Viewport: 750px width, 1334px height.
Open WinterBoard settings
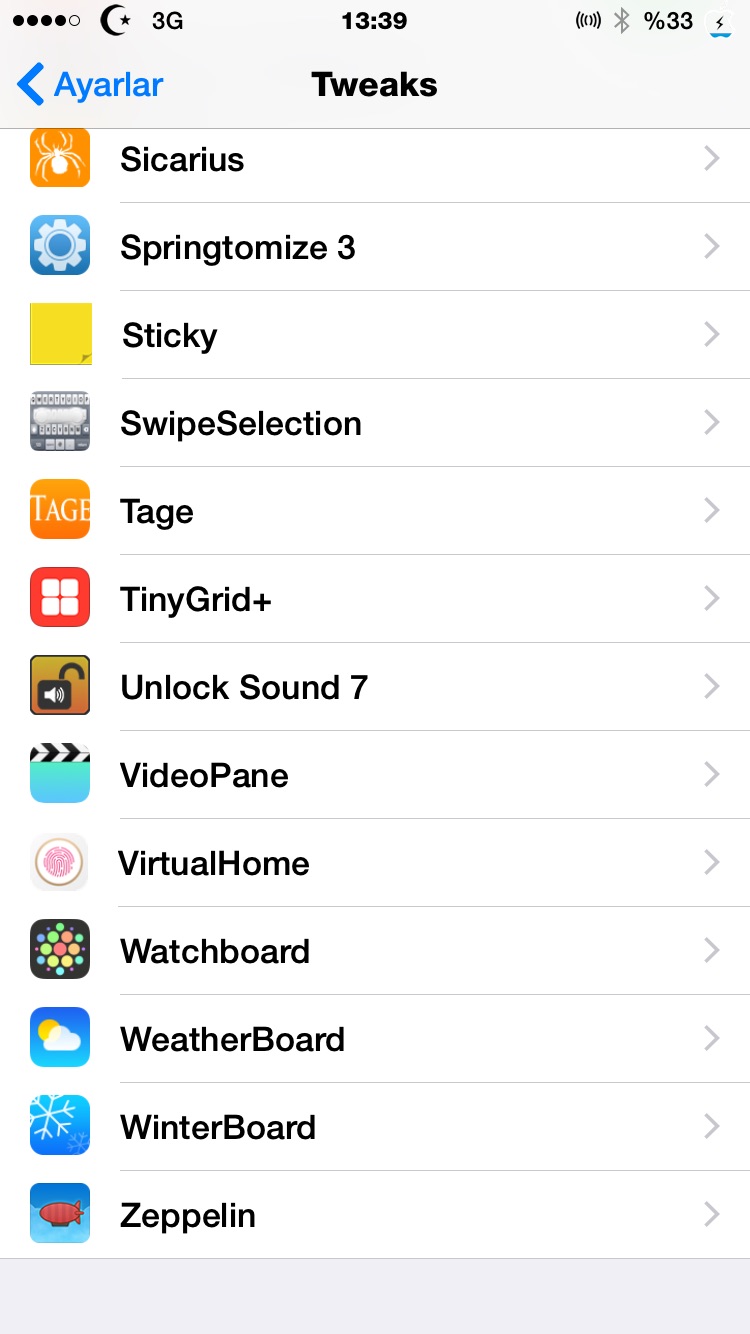(375, 1127)
